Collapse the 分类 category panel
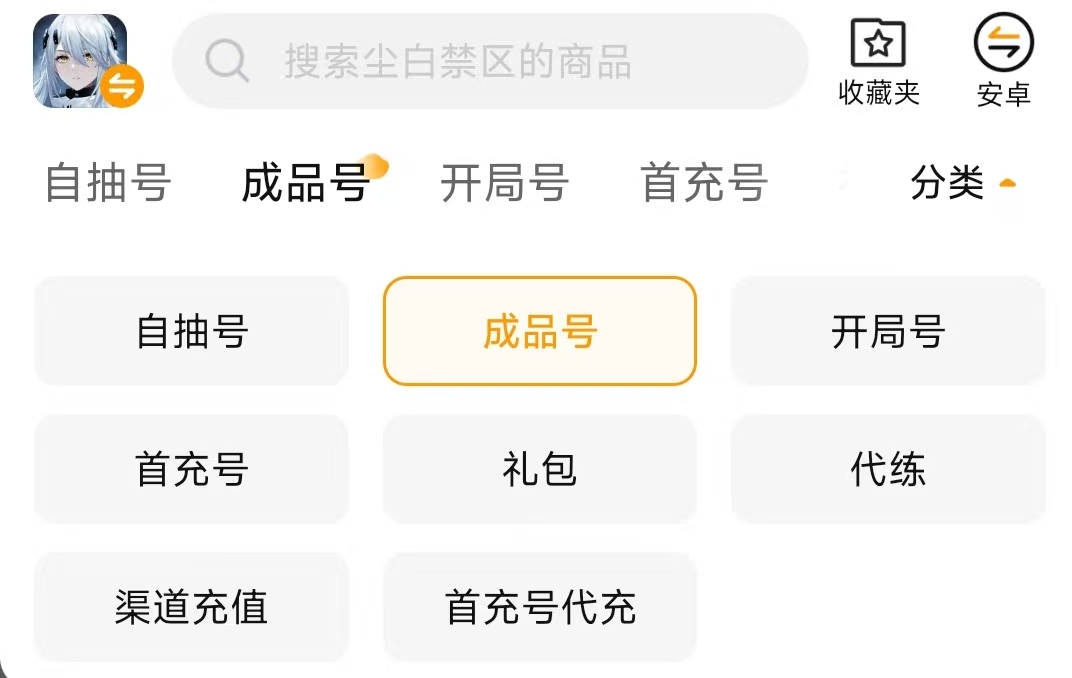This screenshot has width=1072, height=678. [962, 183]
